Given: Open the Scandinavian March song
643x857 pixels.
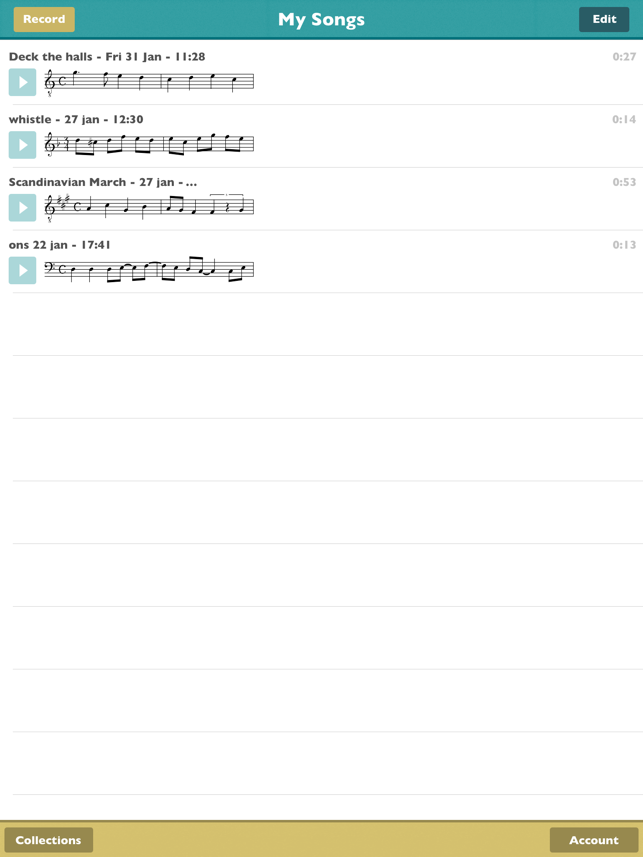Looking at the screenshot, I should coord(400,199).
